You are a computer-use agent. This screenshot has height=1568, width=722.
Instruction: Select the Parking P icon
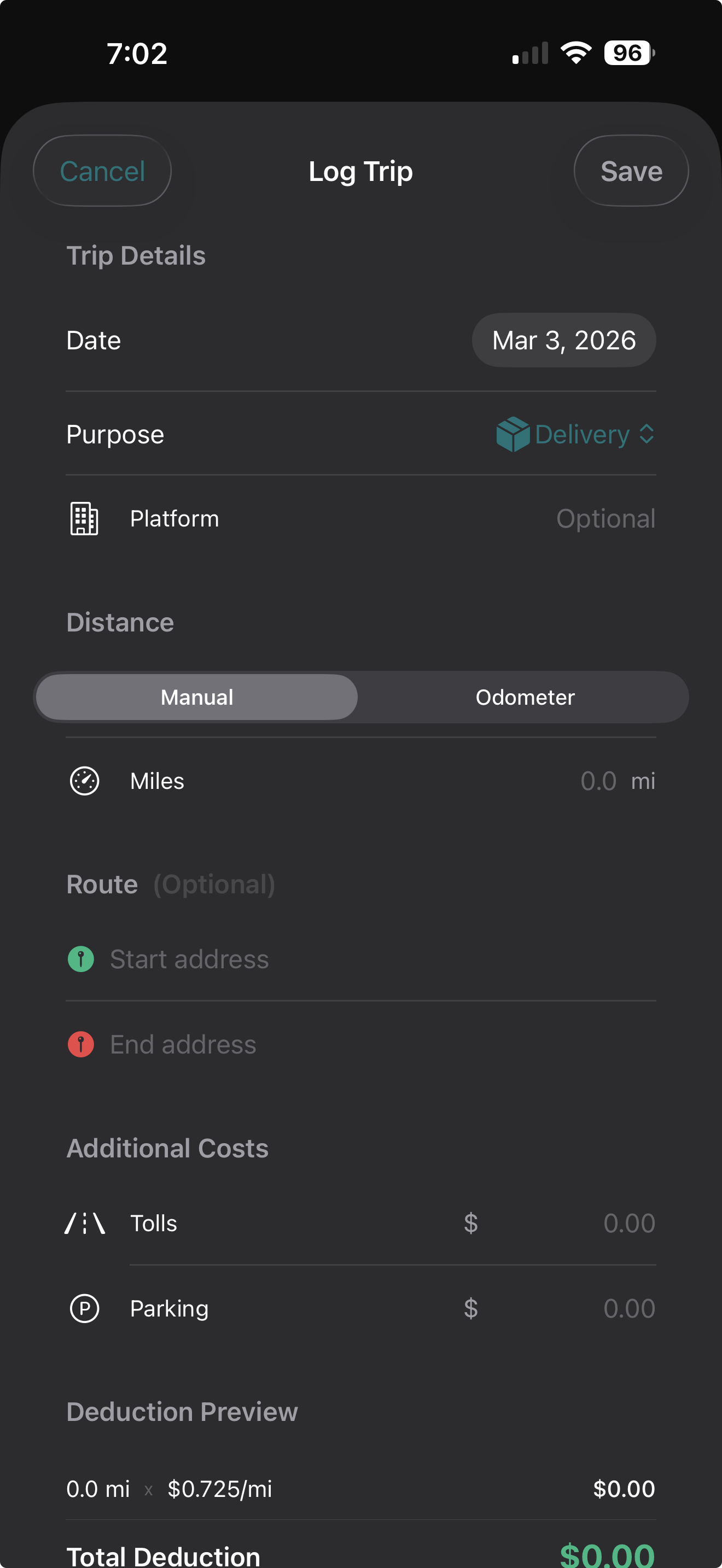[84, 1307]
